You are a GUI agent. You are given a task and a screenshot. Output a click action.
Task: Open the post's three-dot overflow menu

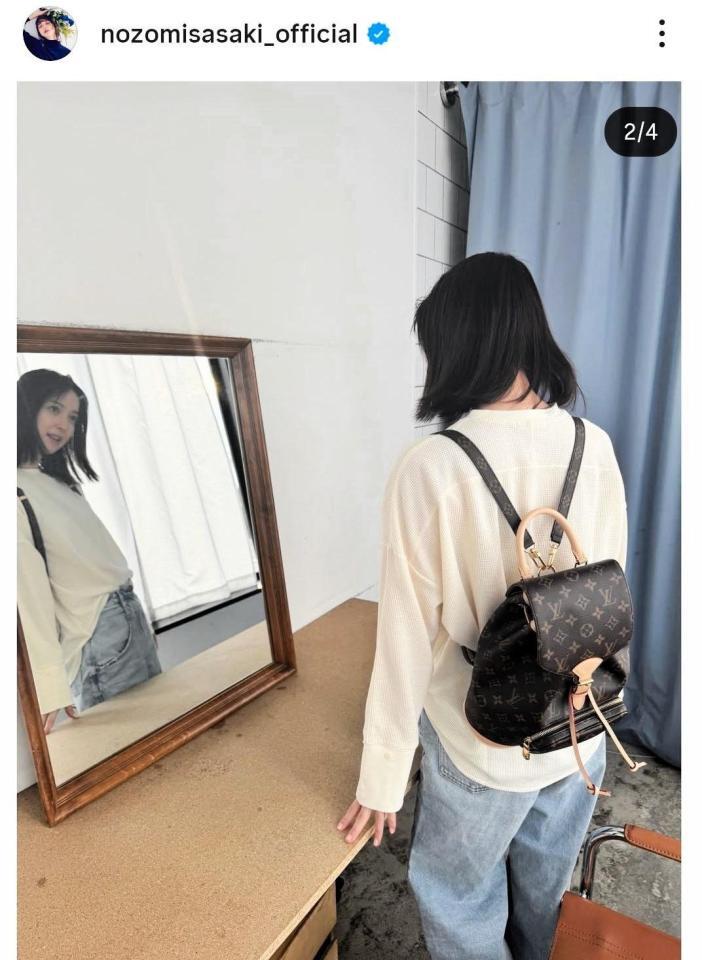(x=661, y=34)
